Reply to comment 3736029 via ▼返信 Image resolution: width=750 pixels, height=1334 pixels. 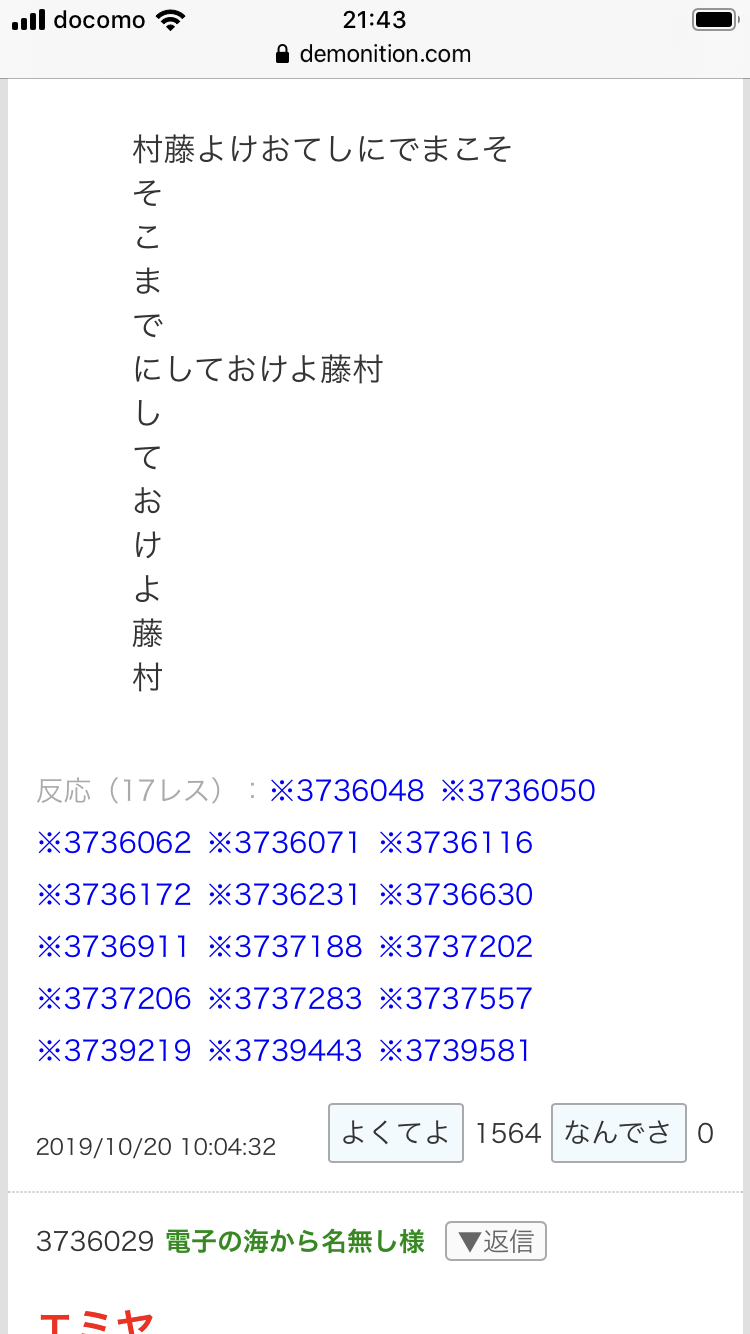[x=496, y=1242]
